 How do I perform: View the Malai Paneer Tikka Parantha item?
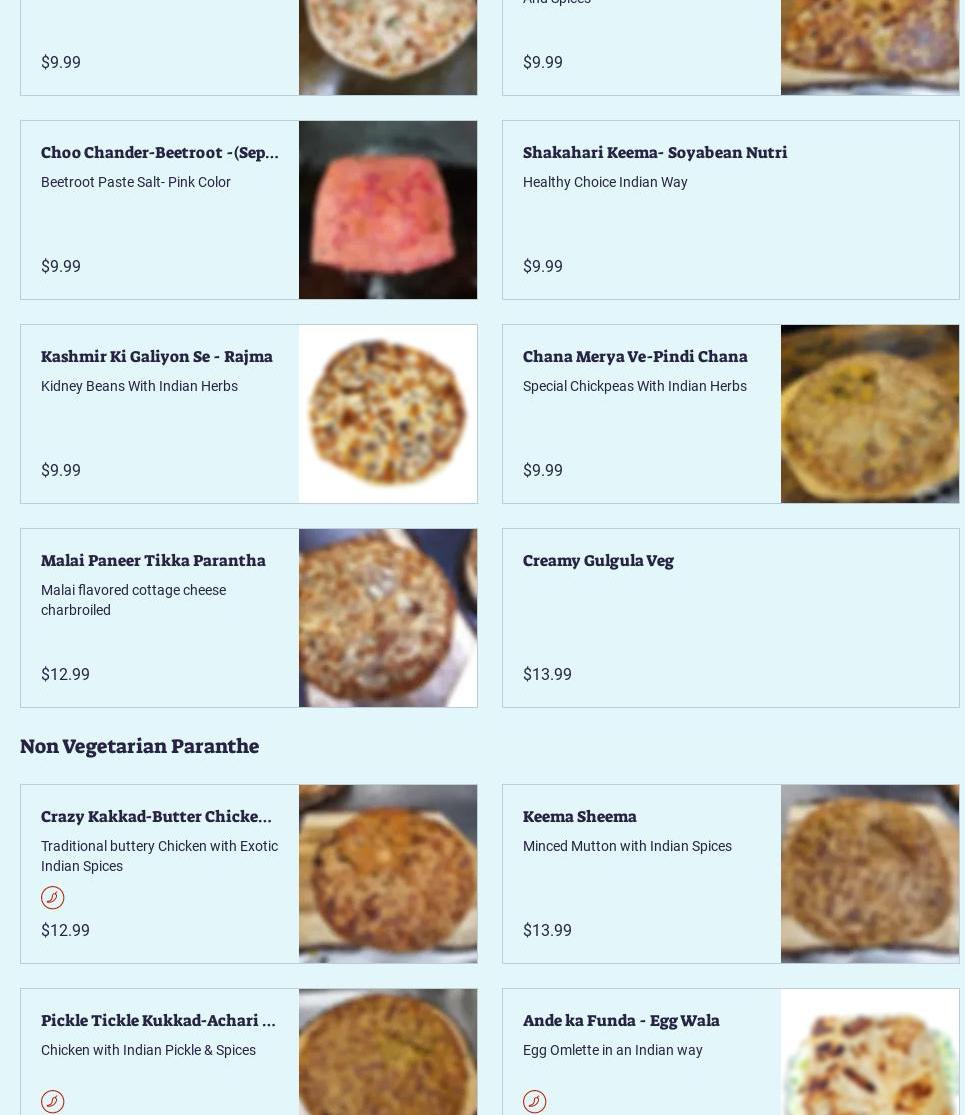(x=153, y=561)
